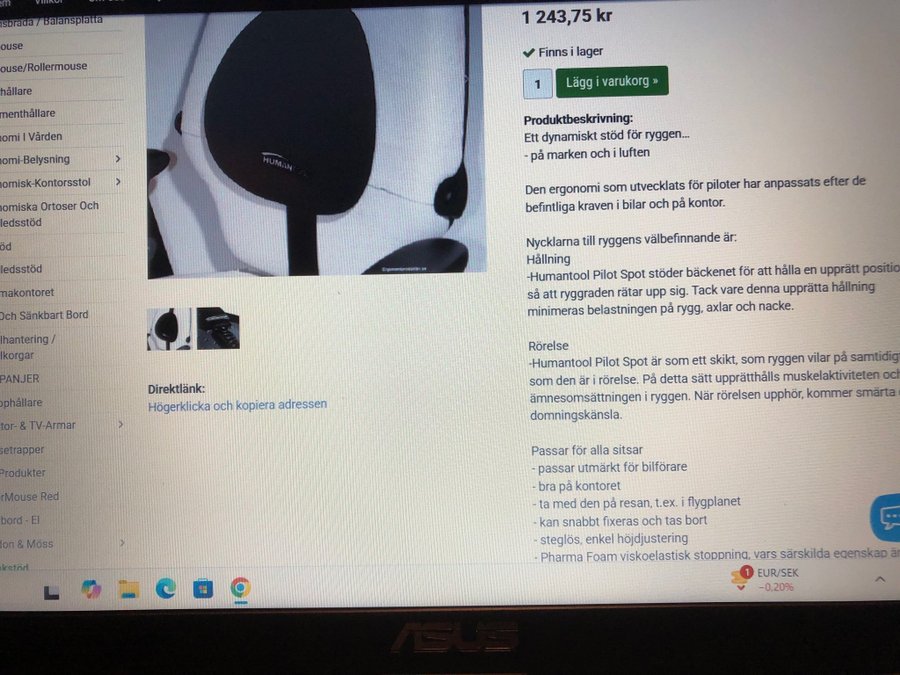Launch Google Chrome from the taskbar

click(240, 588)
